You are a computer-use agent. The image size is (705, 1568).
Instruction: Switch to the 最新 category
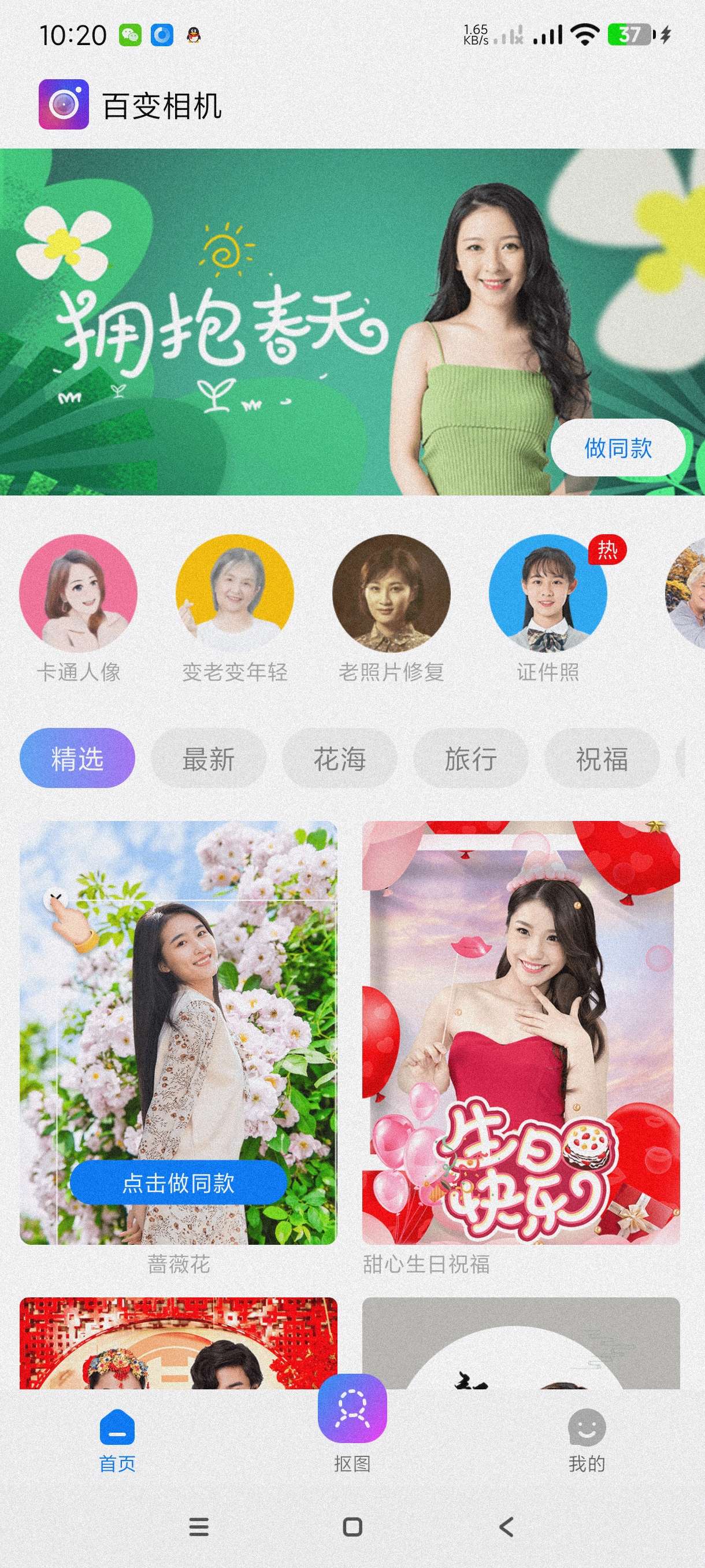click(x=209, y=759)
